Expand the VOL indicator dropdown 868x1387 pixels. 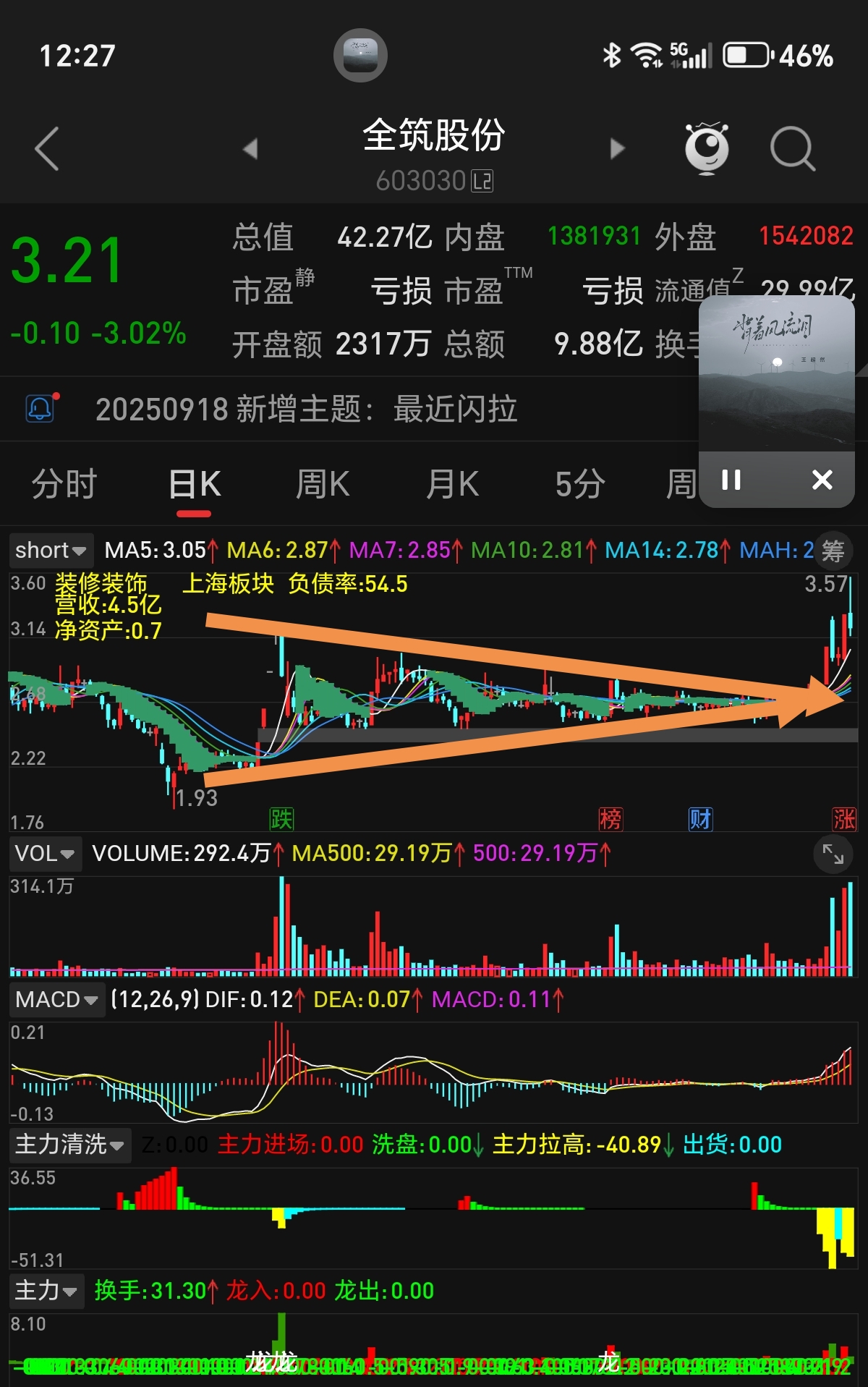45,854
